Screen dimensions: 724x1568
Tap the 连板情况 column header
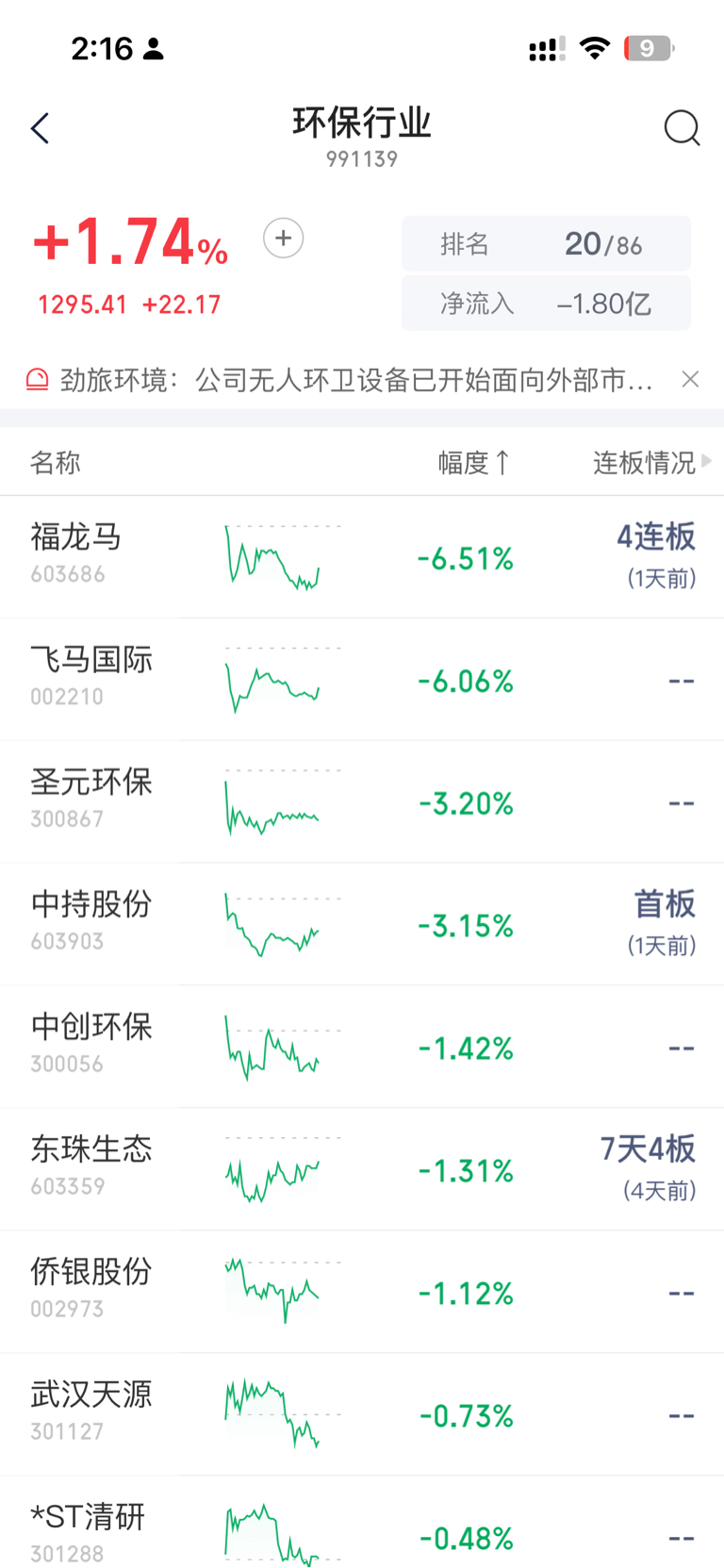(x=651, y=463)
